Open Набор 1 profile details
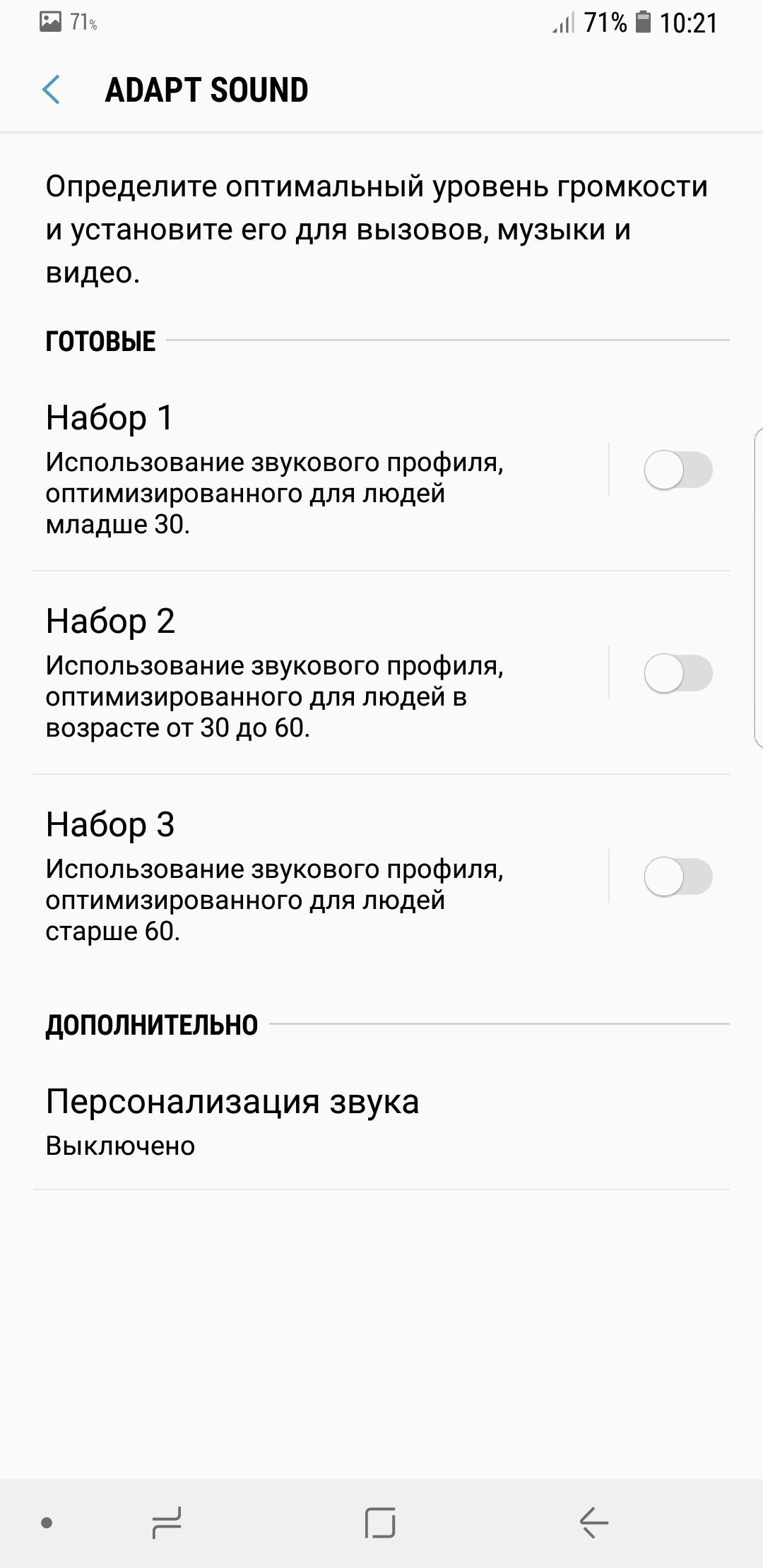Image resolution: width=763 pixels, height=1568 pixels. tap(320, 469)
